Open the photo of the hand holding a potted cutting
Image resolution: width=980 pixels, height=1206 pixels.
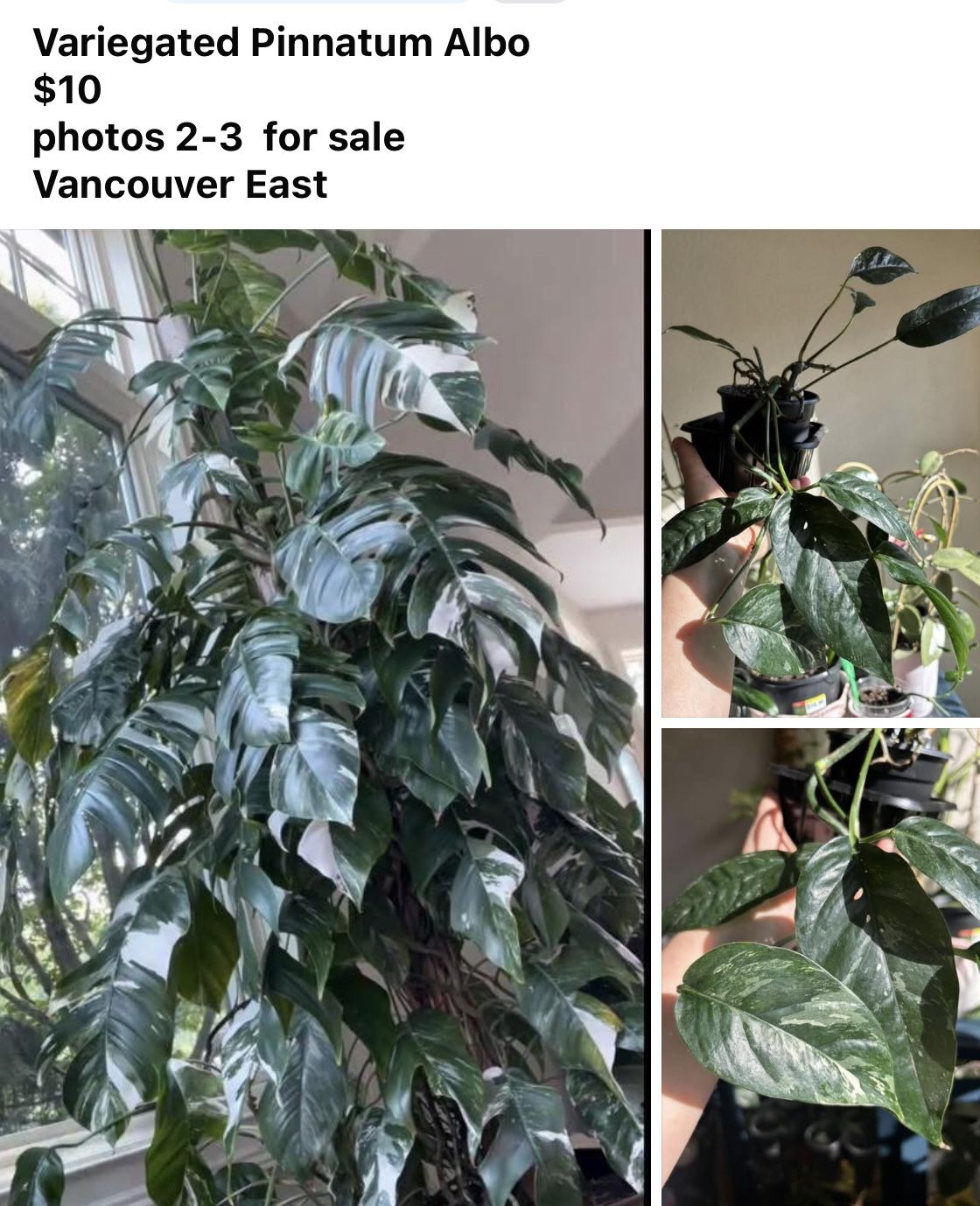[821, 473]
